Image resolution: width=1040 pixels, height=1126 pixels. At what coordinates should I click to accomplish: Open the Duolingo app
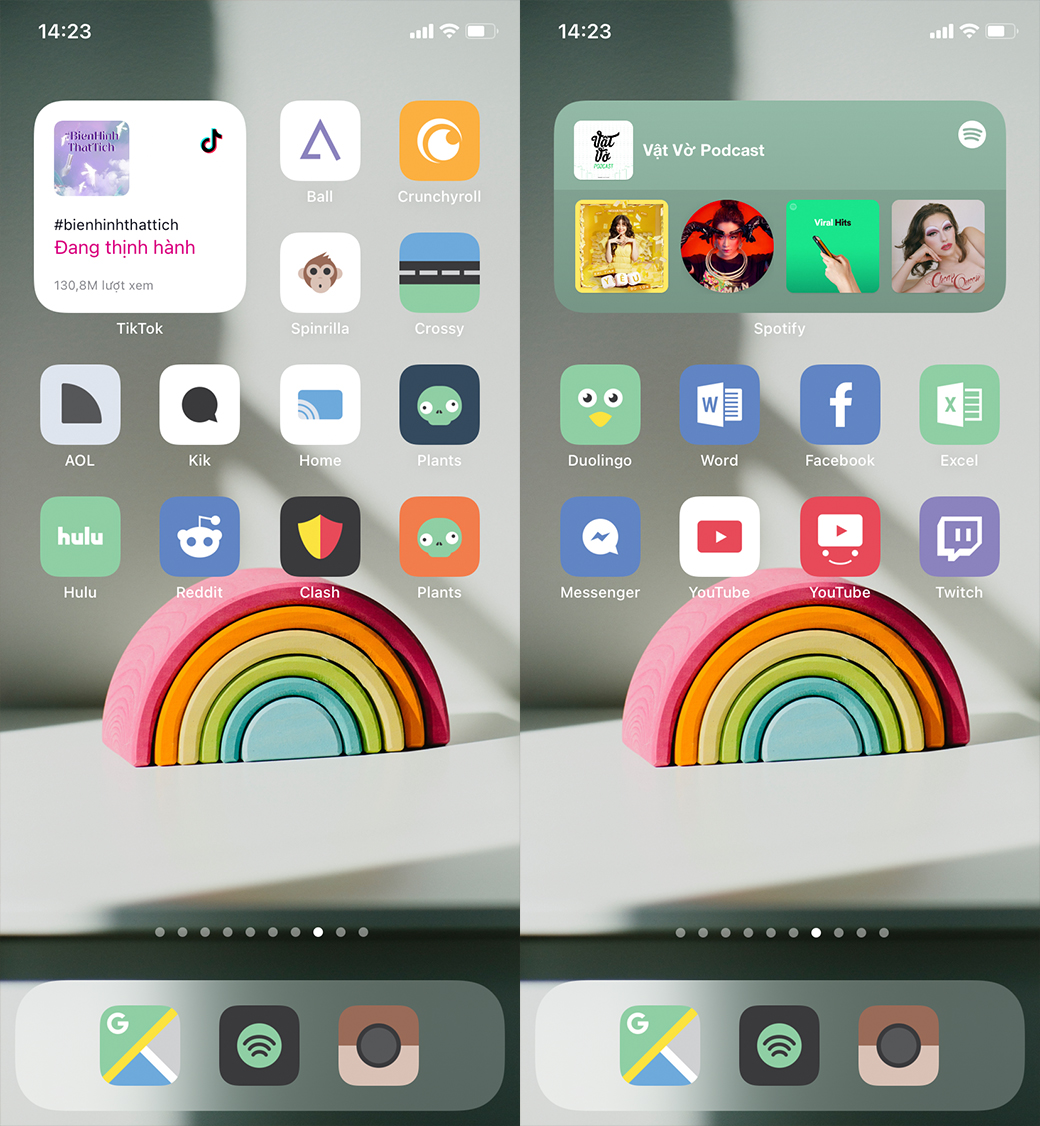[x=600, y=405]
